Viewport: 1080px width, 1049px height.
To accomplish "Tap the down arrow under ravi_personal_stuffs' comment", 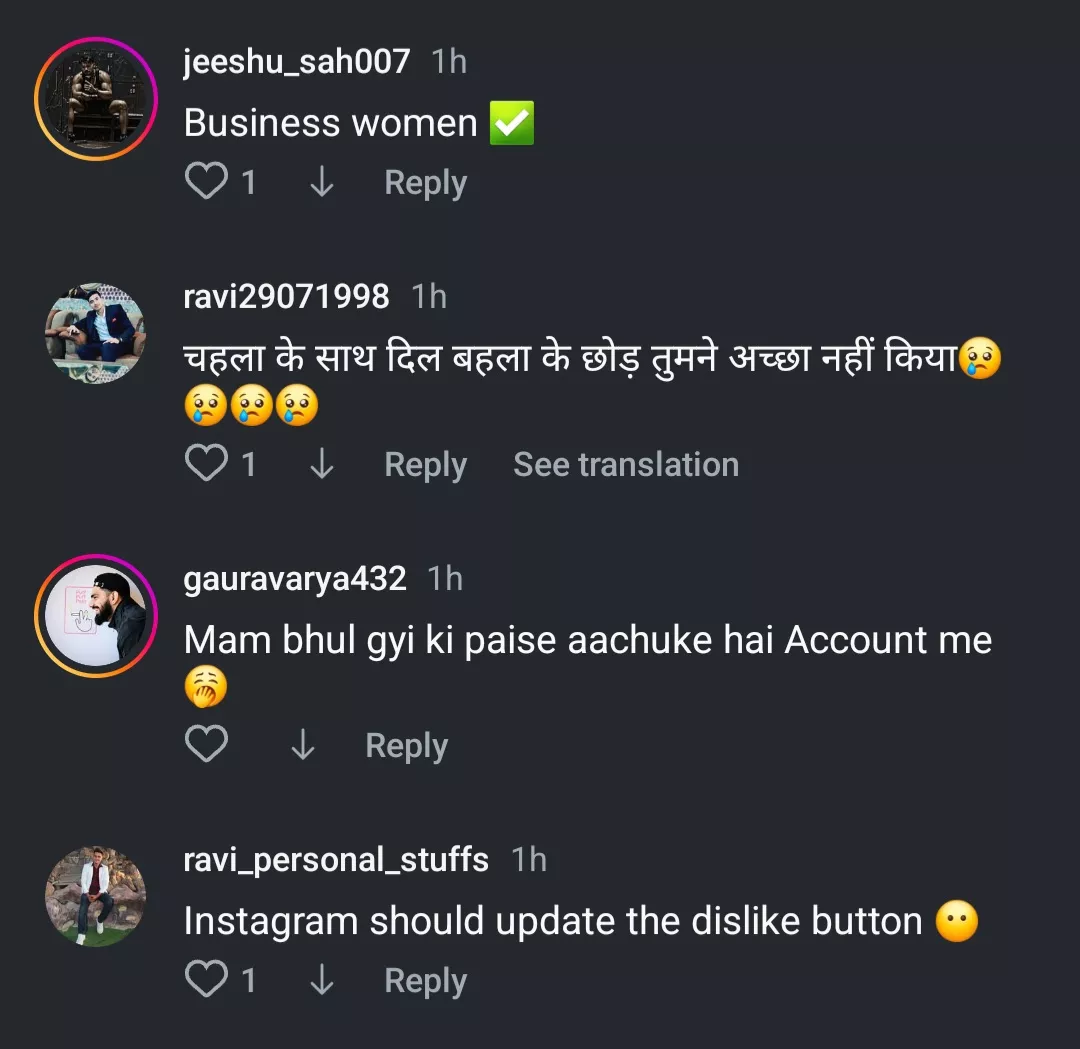I will point(321,980).
